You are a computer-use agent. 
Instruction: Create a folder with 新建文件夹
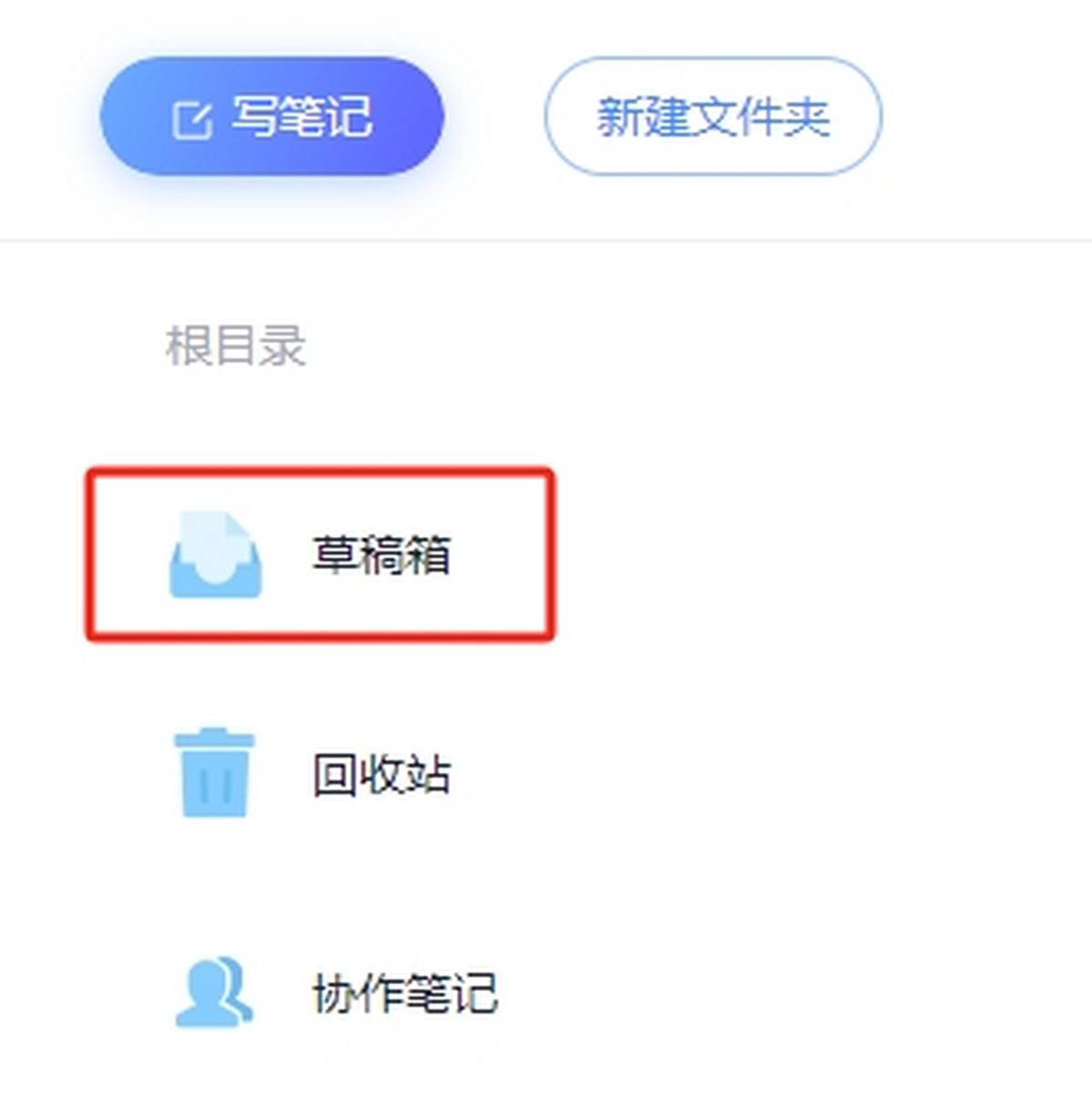tap(713, 117)
